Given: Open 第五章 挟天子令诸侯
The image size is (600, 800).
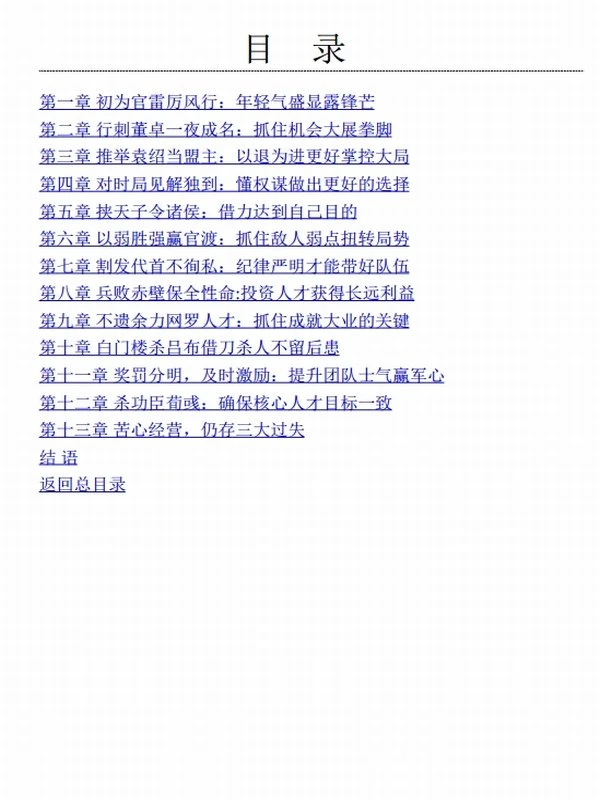Looking at the screenshot, I should pyautogui.click(x=198, y=211).
